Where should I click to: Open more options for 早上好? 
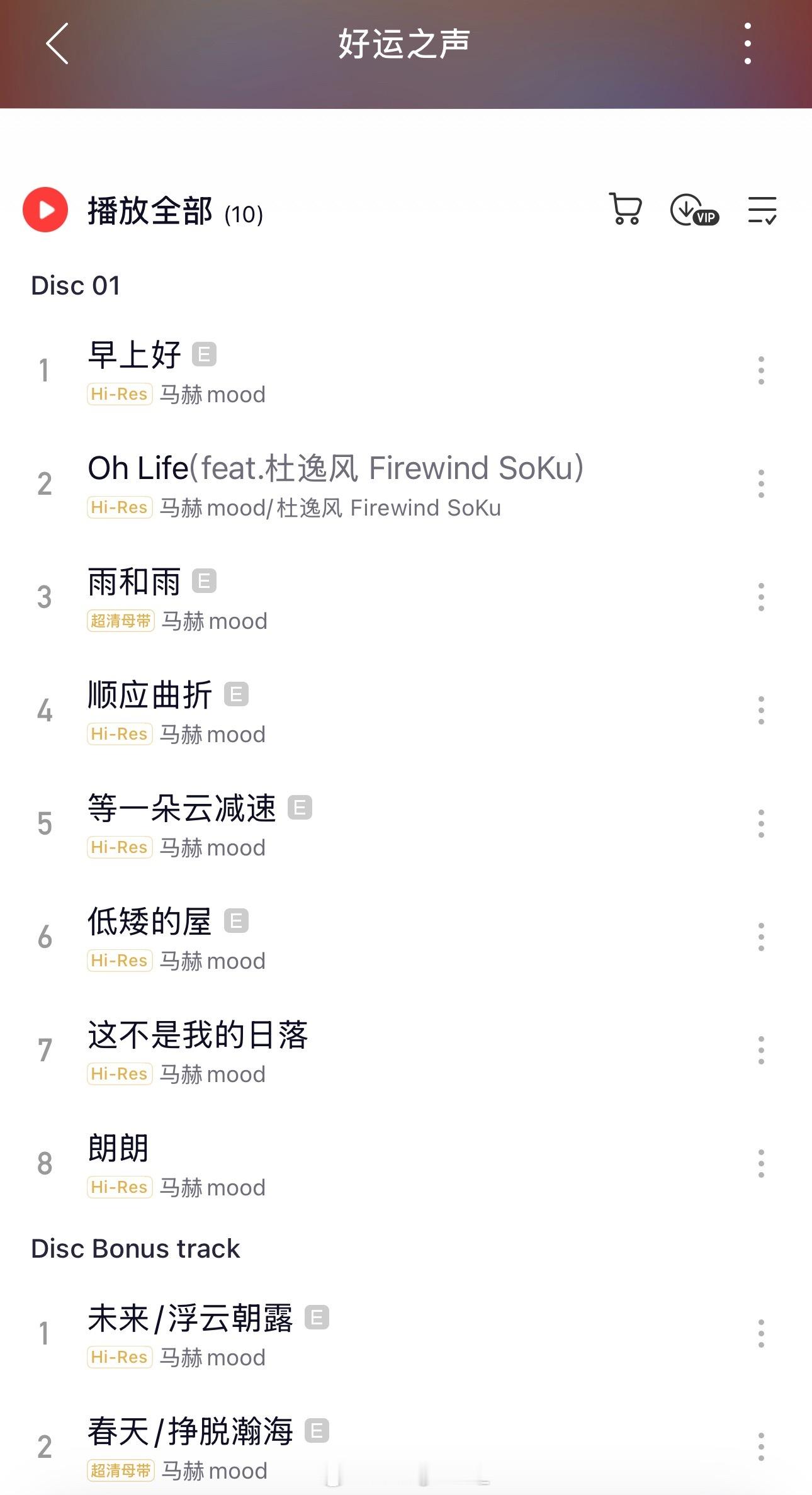coord(761,370)
